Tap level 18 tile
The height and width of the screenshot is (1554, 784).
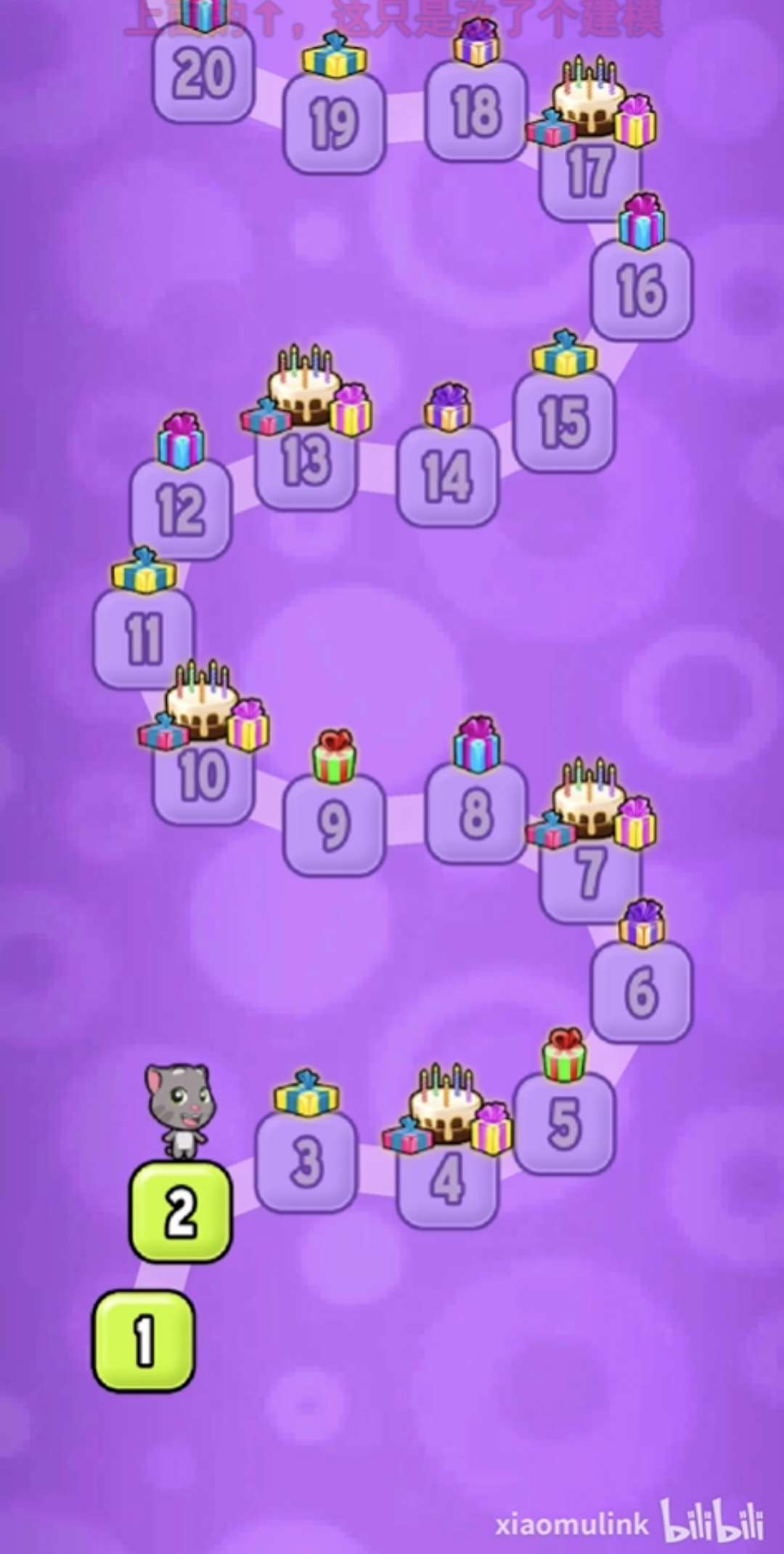click(x=476, y=110)
